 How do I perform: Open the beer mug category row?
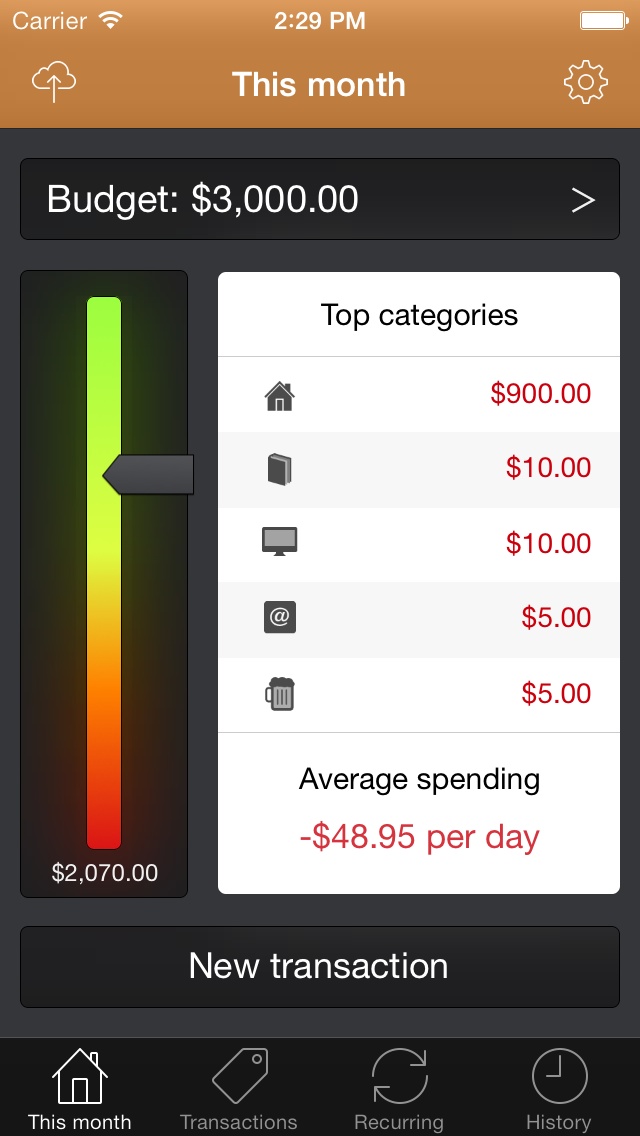click(x=419, y=694)
